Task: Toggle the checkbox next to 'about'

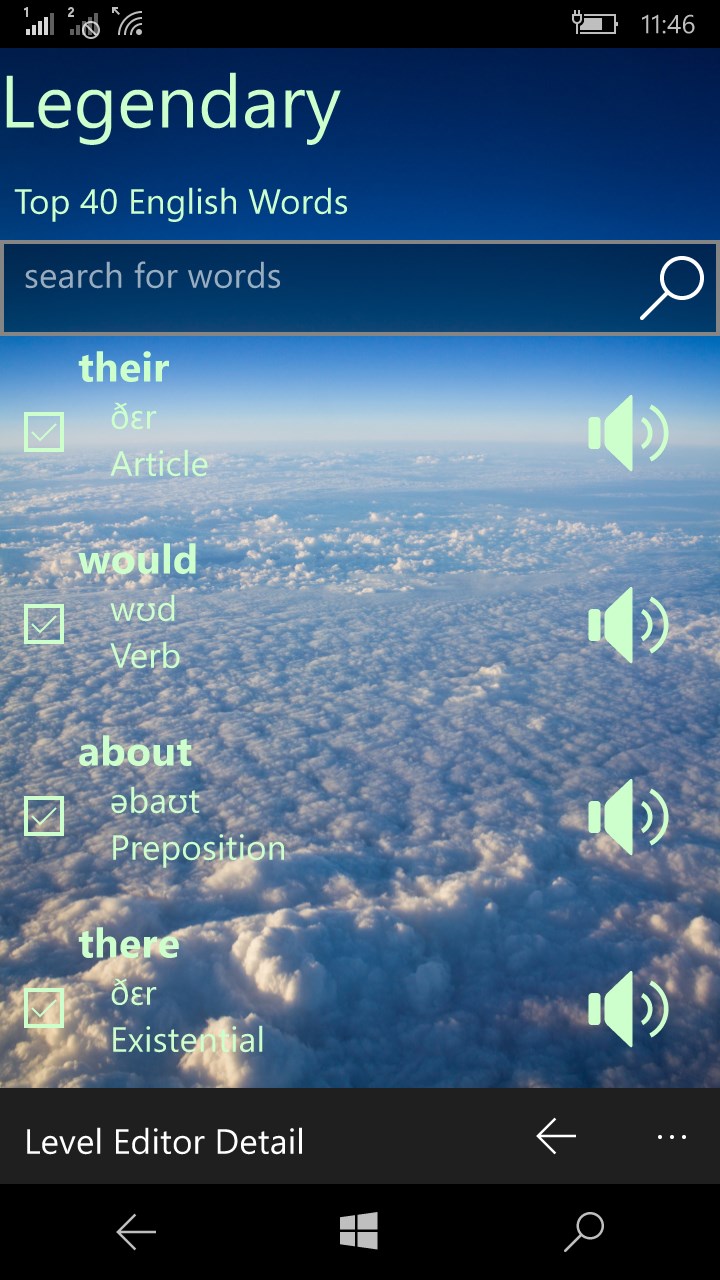Action: tap(44, 816)
